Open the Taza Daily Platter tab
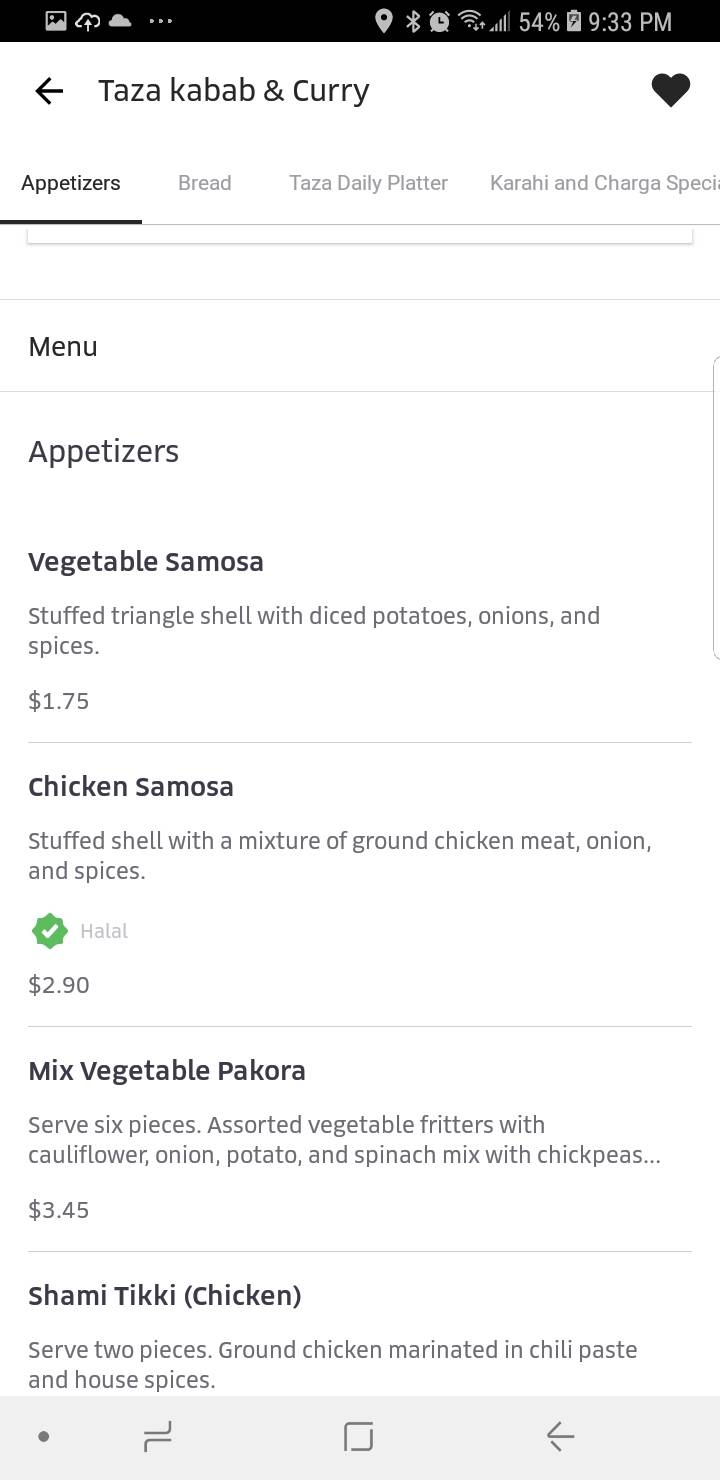Viewport: 720px width, 1480px height. (x=368, y=183)
